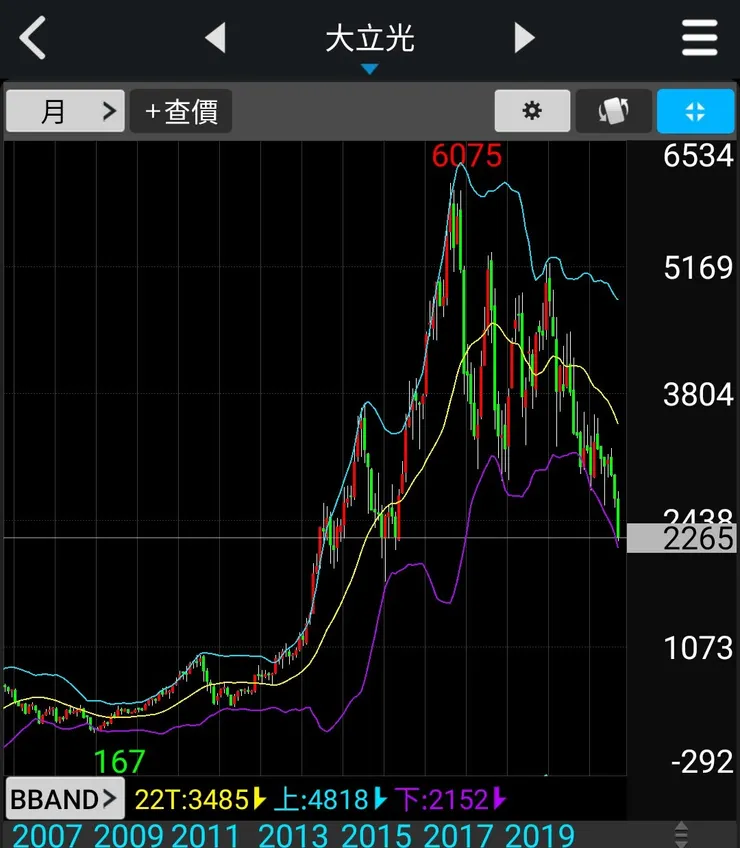Activate the crosshair pan tool icon

pyautogui.click(x=696, y=111)
